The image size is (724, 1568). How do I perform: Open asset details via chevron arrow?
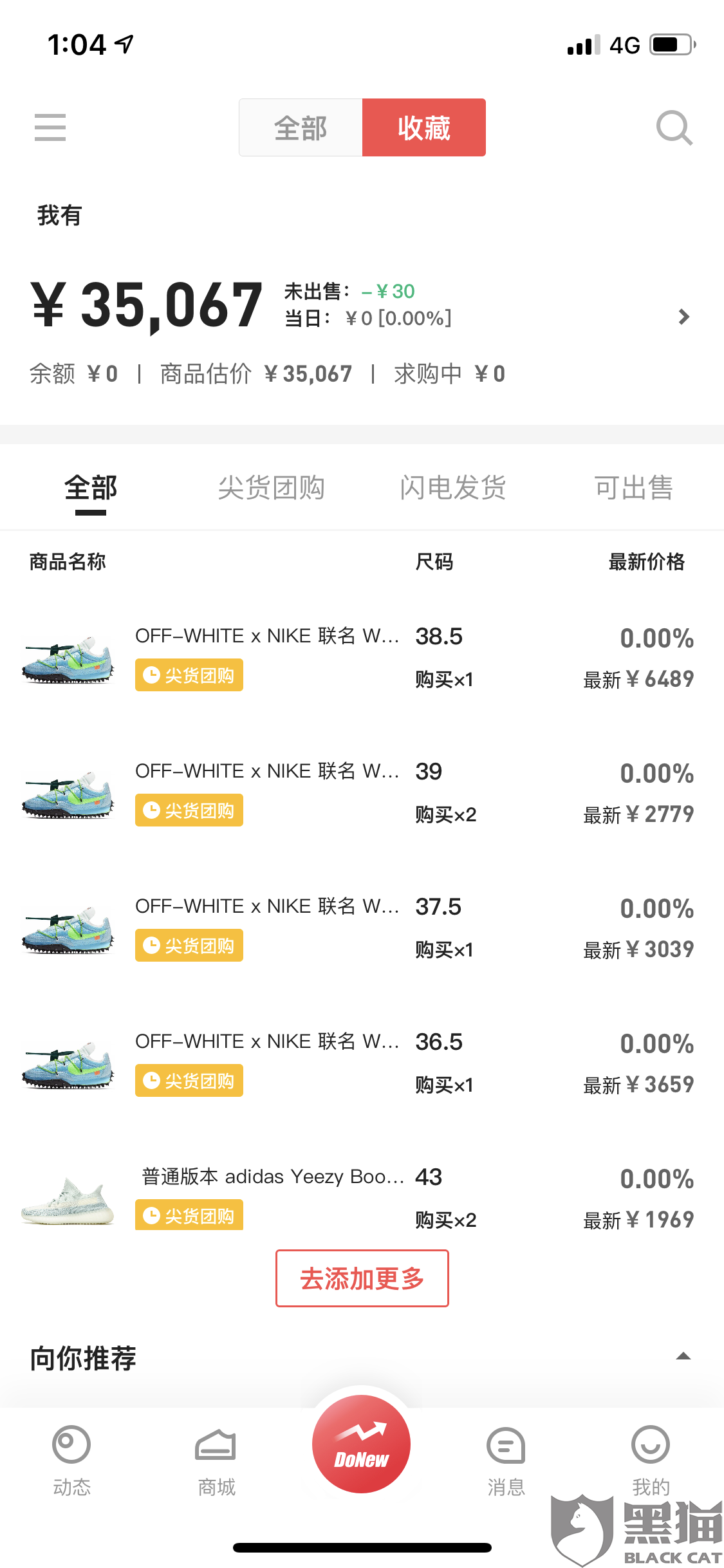[684, 317]
